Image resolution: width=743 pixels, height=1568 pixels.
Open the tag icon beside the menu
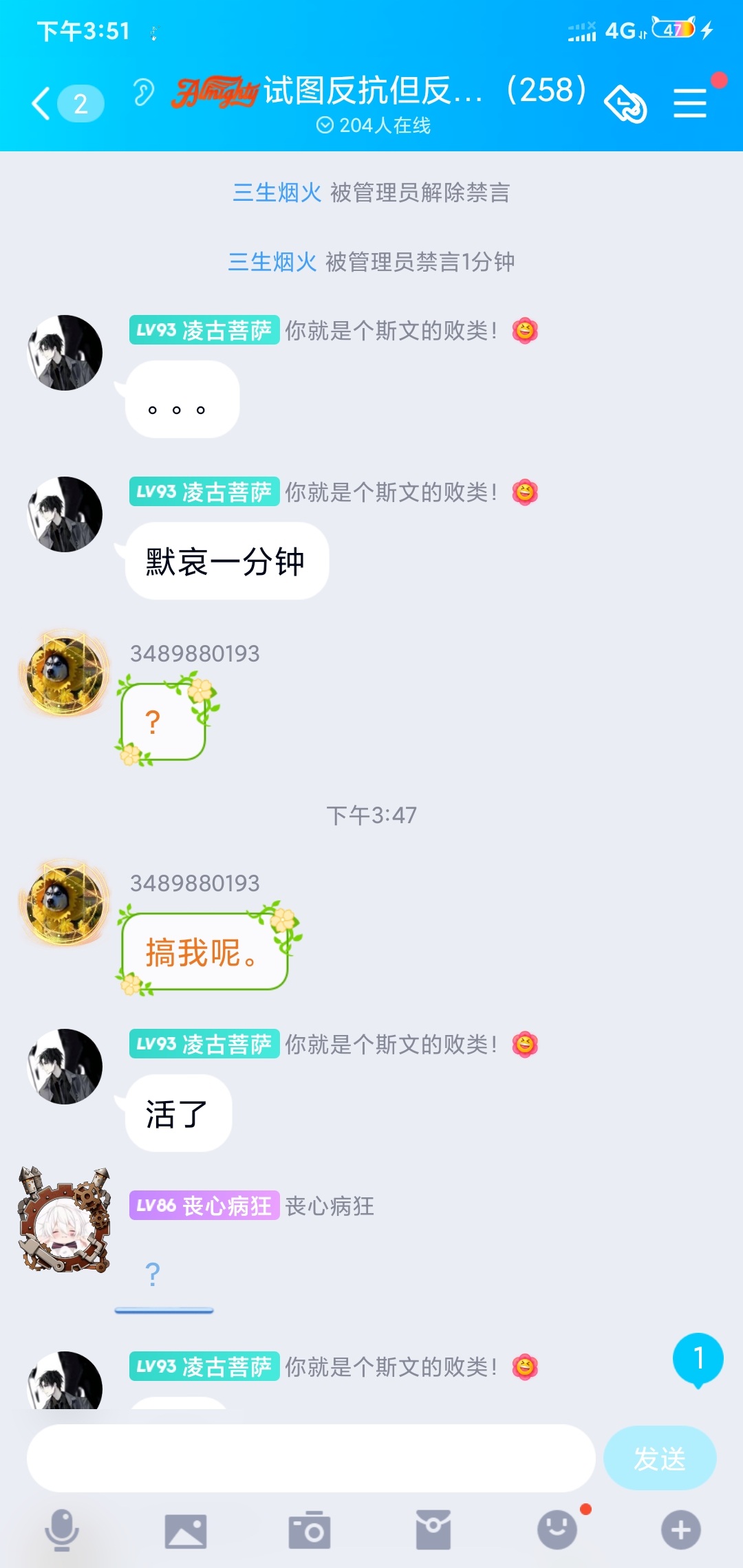625,104
